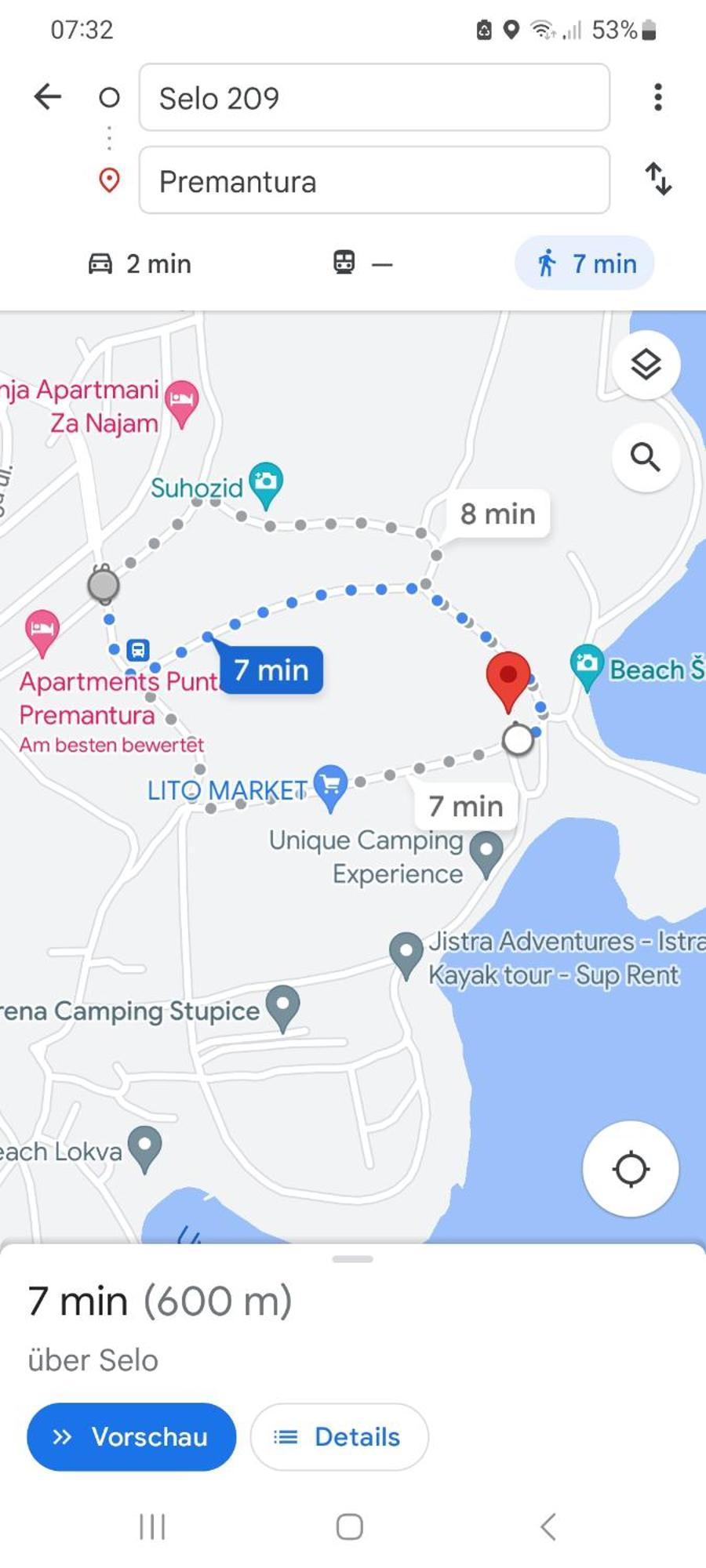Image resolution: width=706 pixels, height=1568 pixels.
Task: Go back with the top-left arrow
Action: pos(48,97)
